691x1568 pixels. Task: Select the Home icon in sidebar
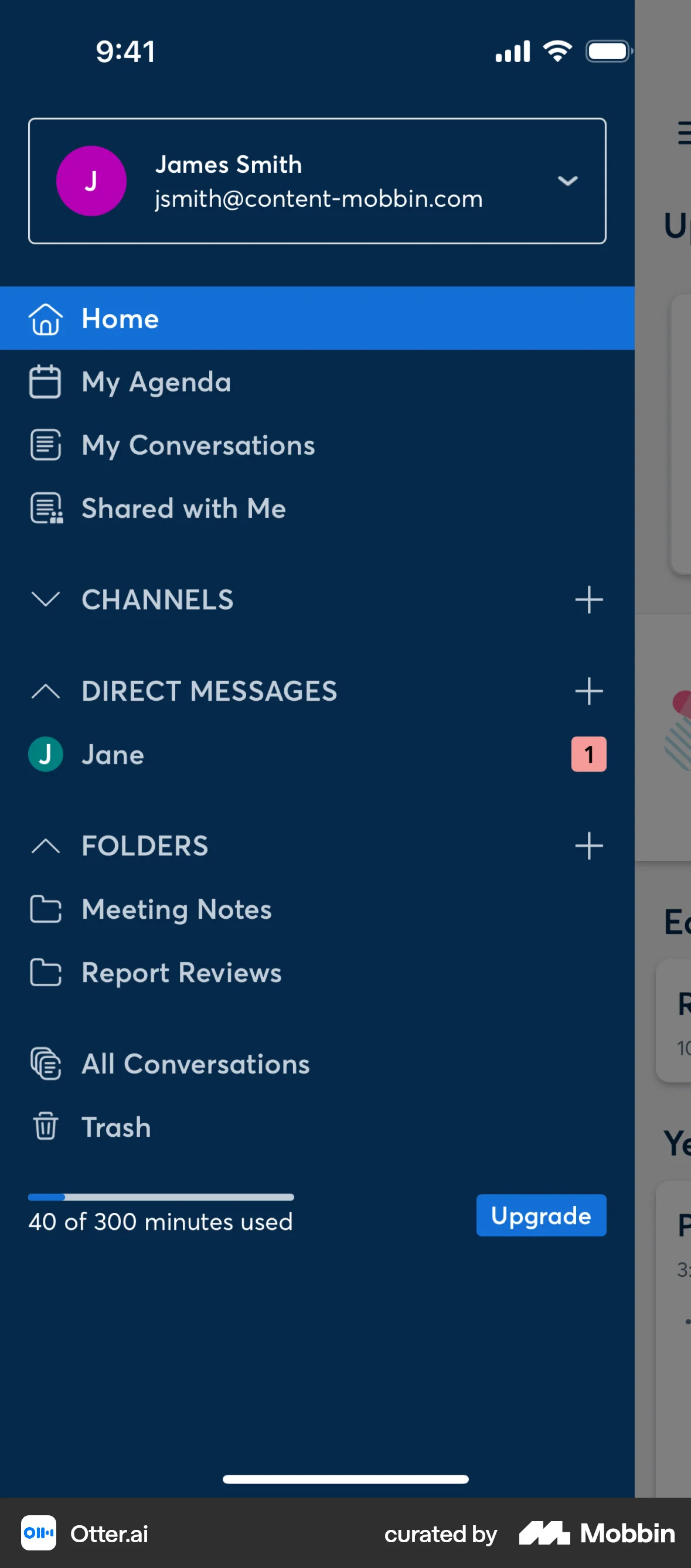tap(45, 318)
